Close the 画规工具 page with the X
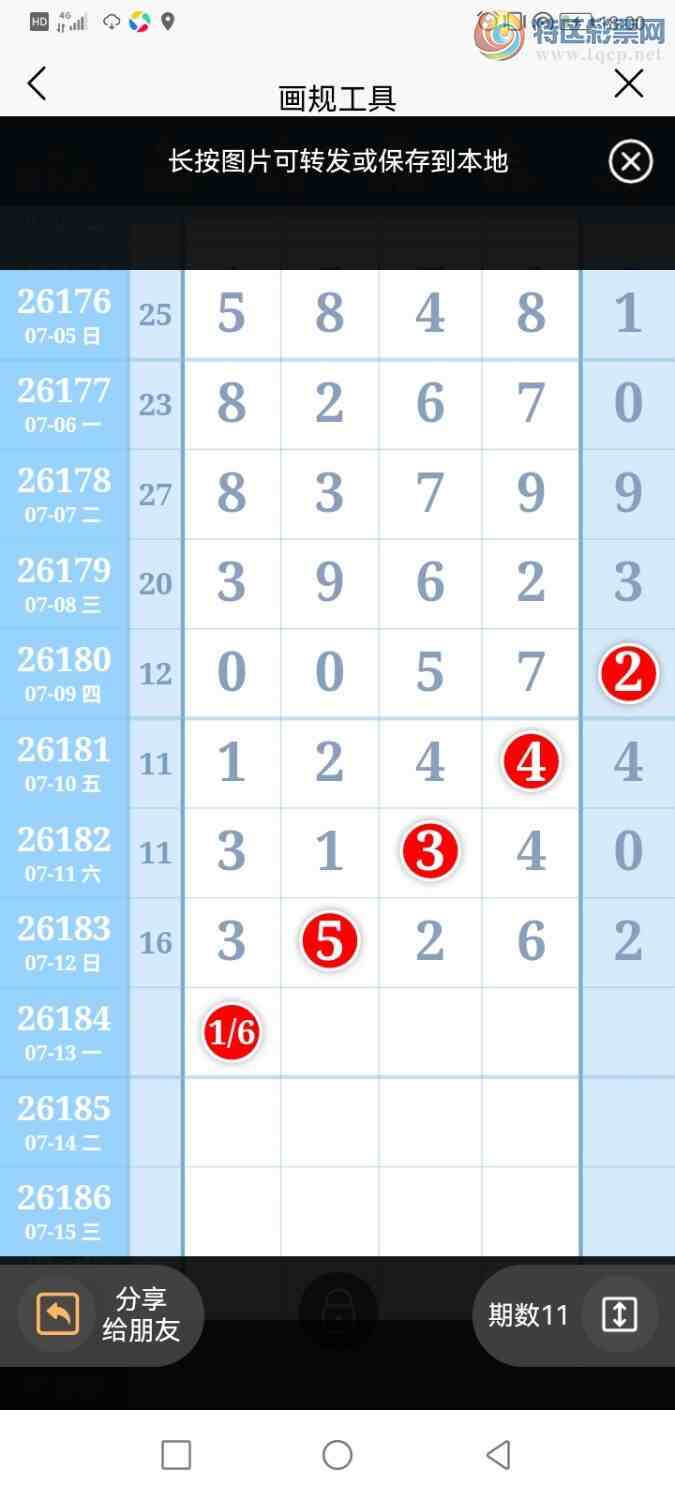Image resolution: width=675 pixels, height=1500 pixels. pyautogui.click(x=628, y=84)
